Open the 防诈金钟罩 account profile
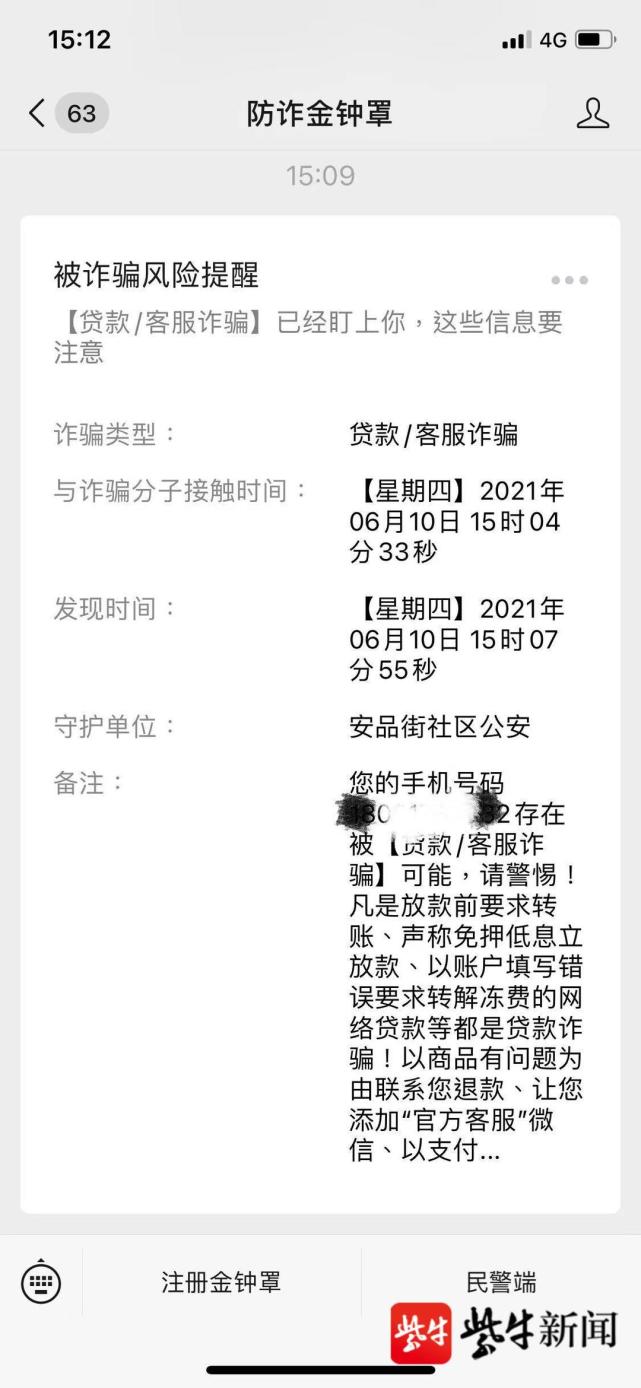The height and width of the screenshot is (1388, 641). (x=593, y=113)
